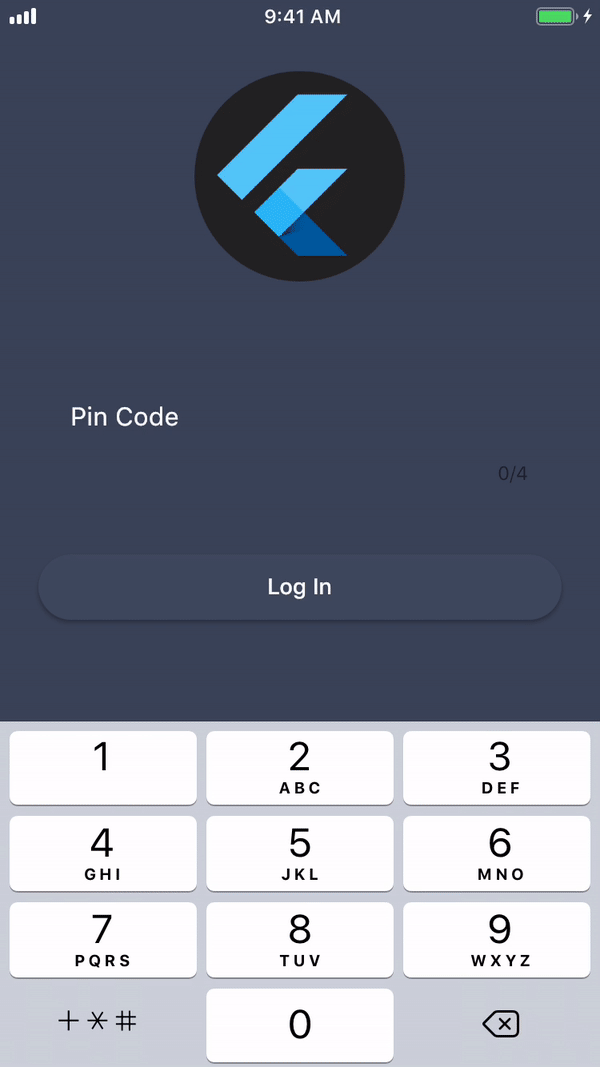Screen dimensions: 600x1067
Task: Delete last digit with backspace key
Action: (x=499, y=1024)
